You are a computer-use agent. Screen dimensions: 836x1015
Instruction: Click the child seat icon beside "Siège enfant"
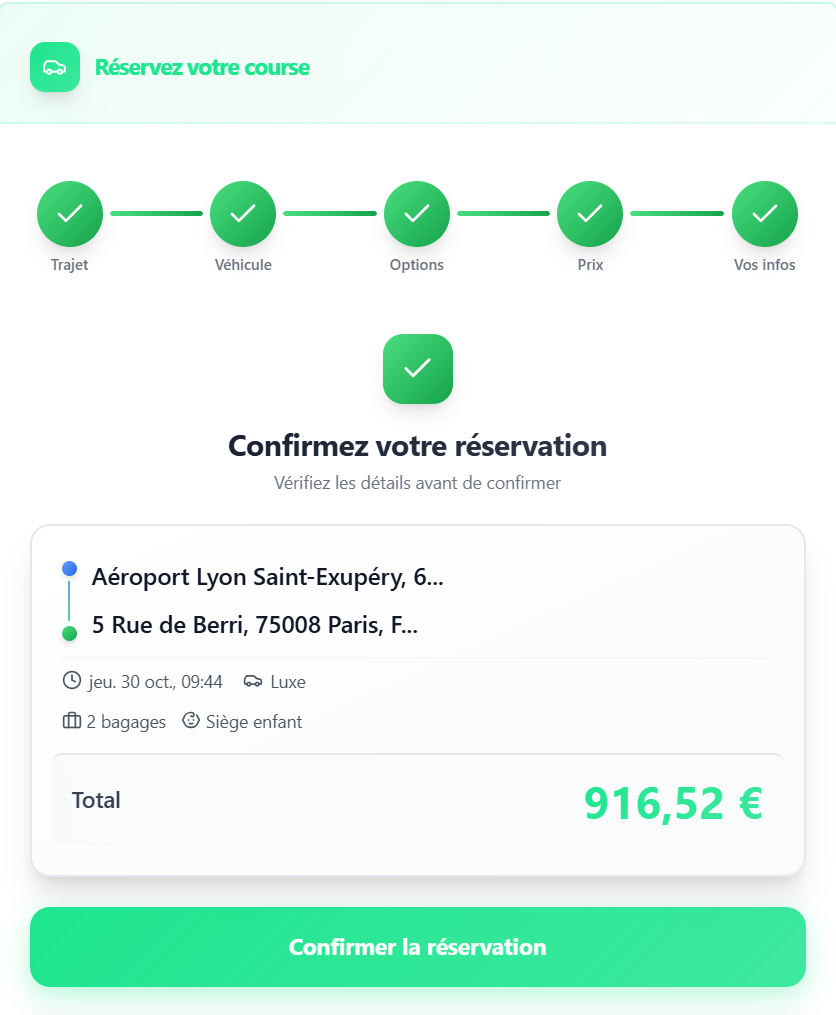coord(189,720)
